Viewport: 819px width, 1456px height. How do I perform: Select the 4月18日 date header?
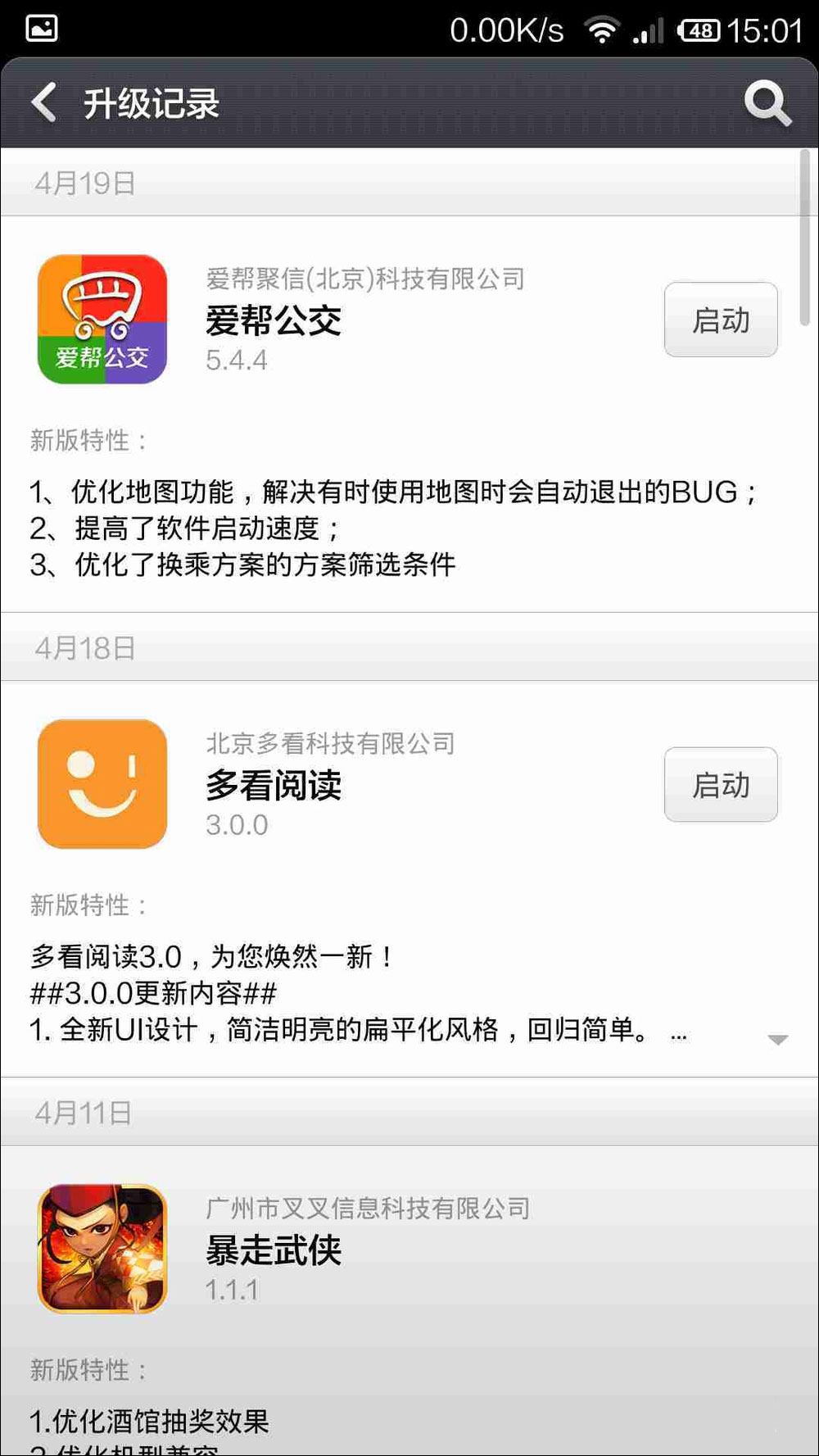(x=78, y=647)
